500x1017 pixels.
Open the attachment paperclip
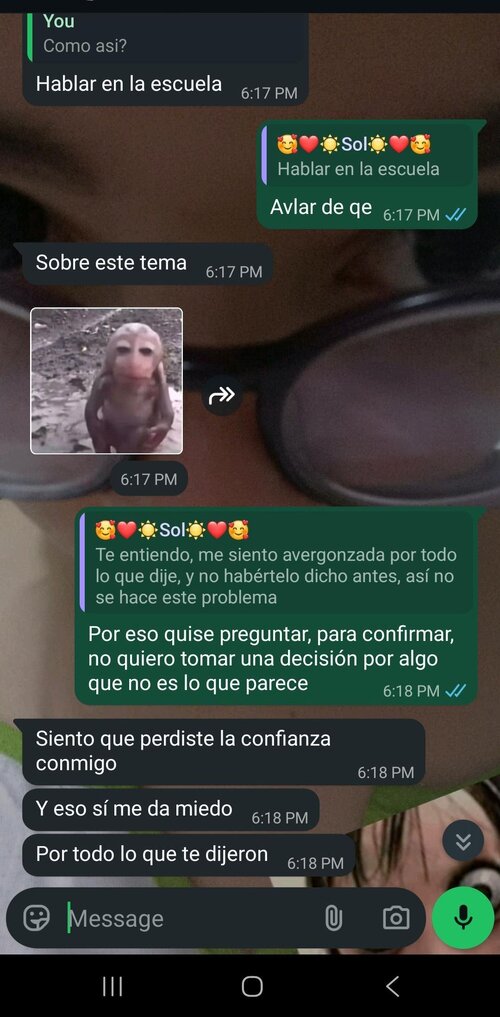(333, 918)
